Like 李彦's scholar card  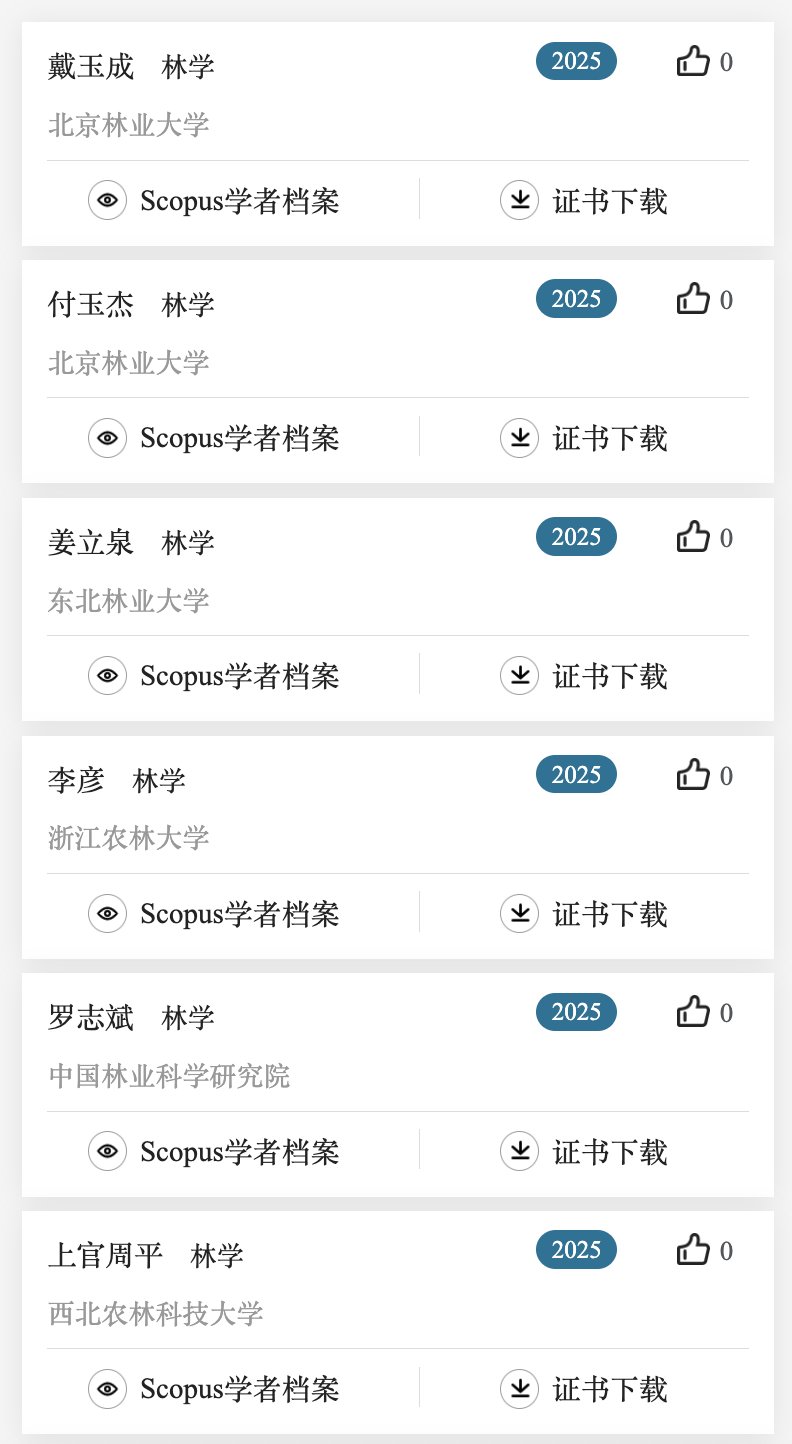coord(693,775)
